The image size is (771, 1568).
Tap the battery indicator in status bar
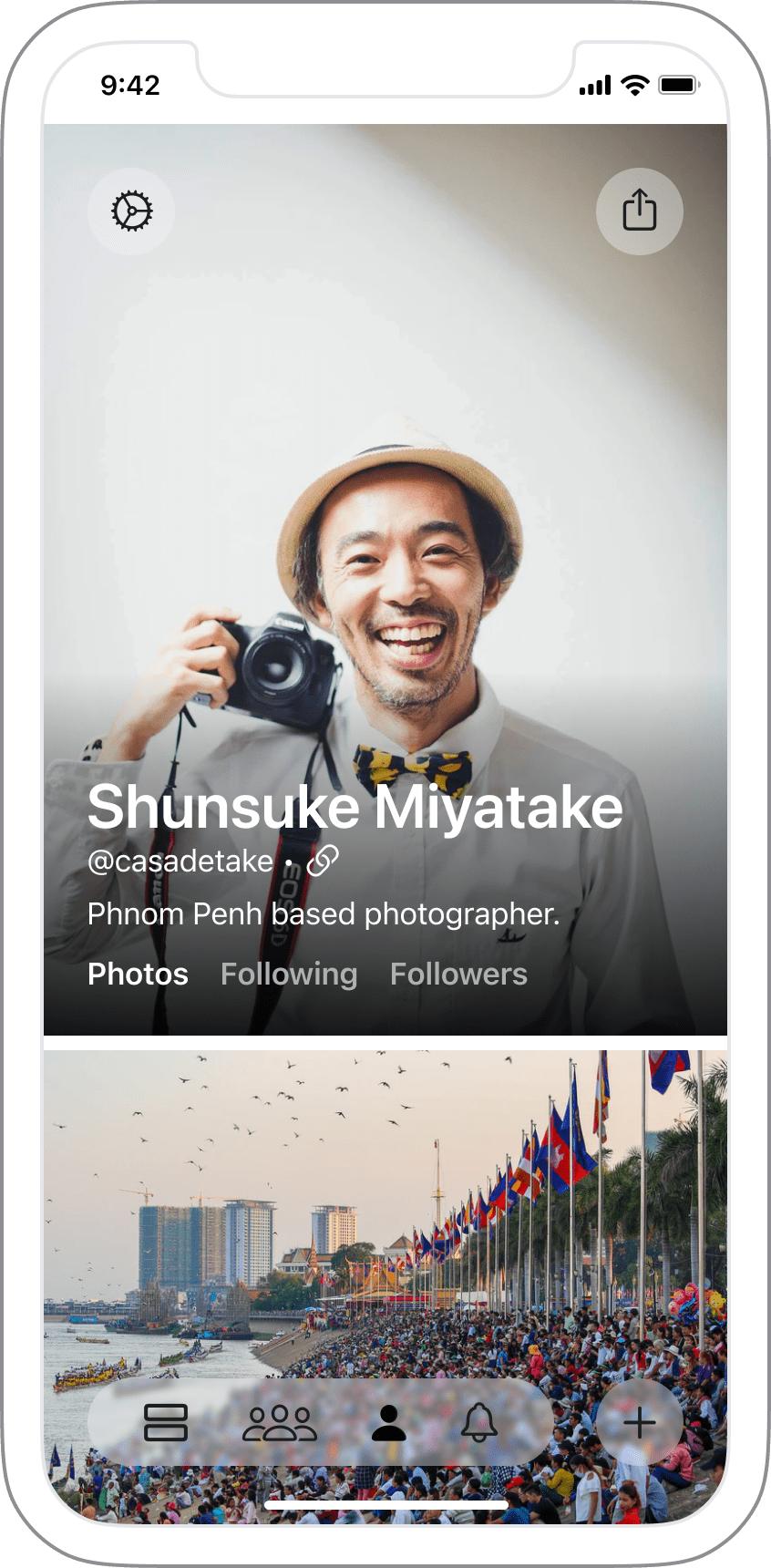tap(679, 85)
